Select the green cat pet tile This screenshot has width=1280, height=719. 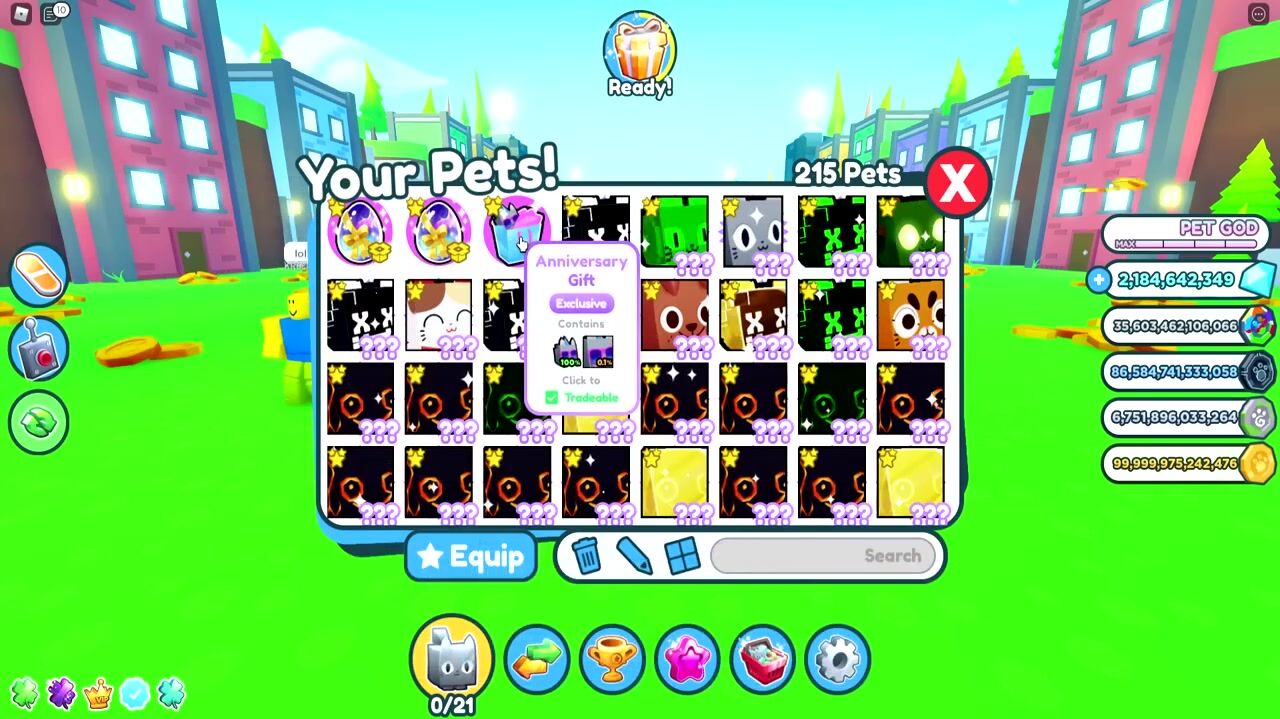(x=675, y=232)
